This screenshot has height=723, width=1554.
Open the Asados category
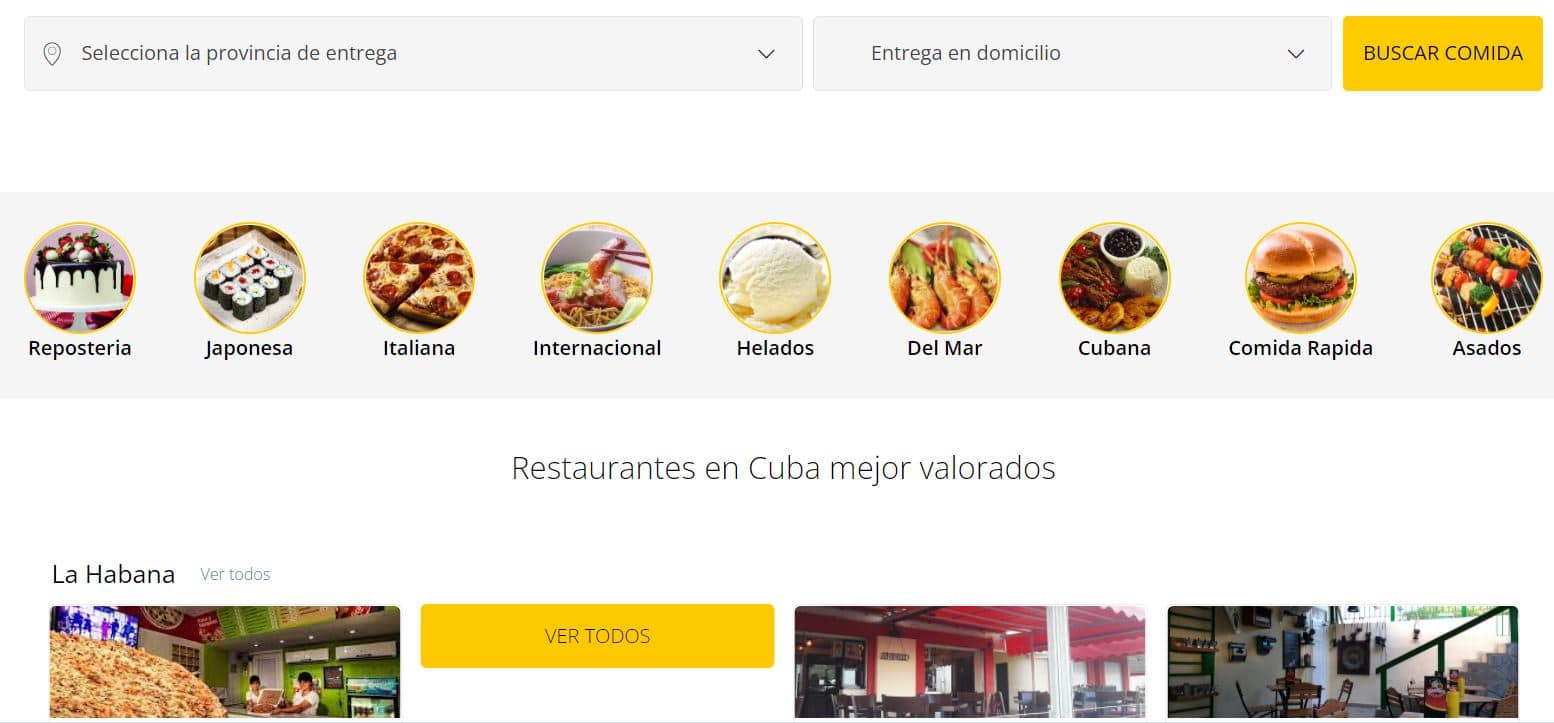tap(1486, 278)
